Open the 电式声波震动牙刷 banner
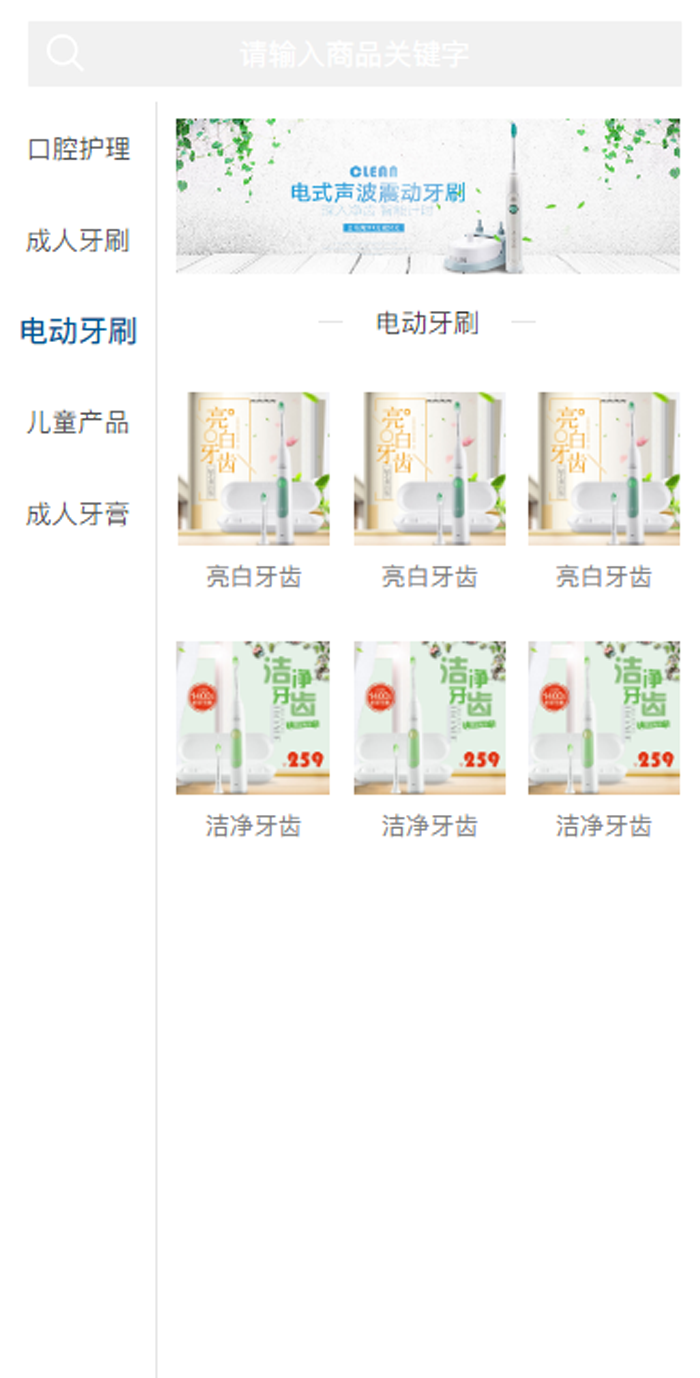 click(428, 196)
